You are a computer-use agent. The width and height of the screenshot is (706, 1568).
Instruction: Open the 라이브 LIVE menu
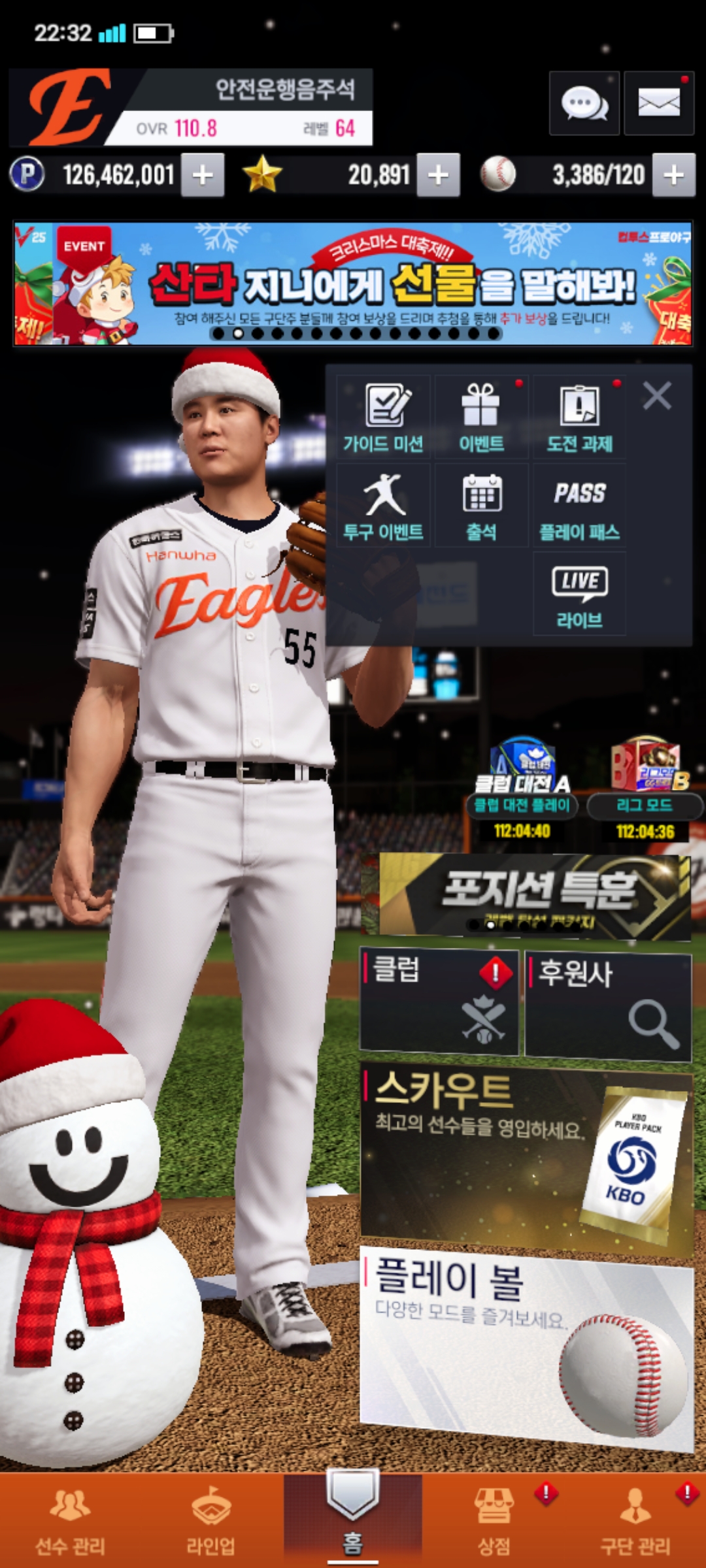pos(579,595)
